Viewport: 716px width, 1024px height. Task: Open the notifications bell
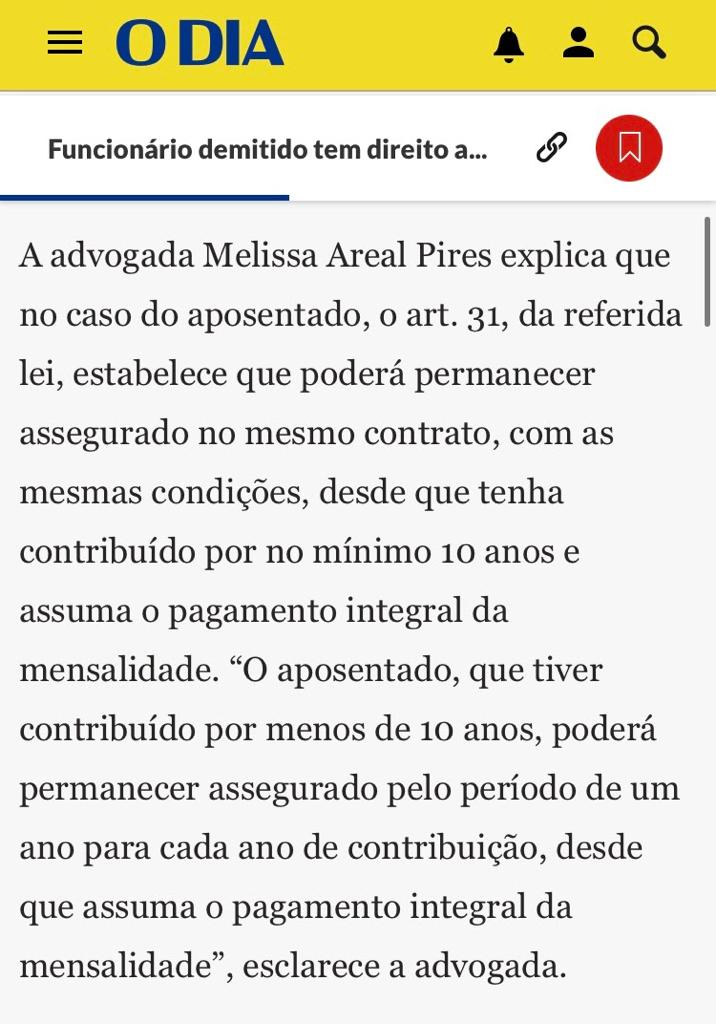click(509, 44)
